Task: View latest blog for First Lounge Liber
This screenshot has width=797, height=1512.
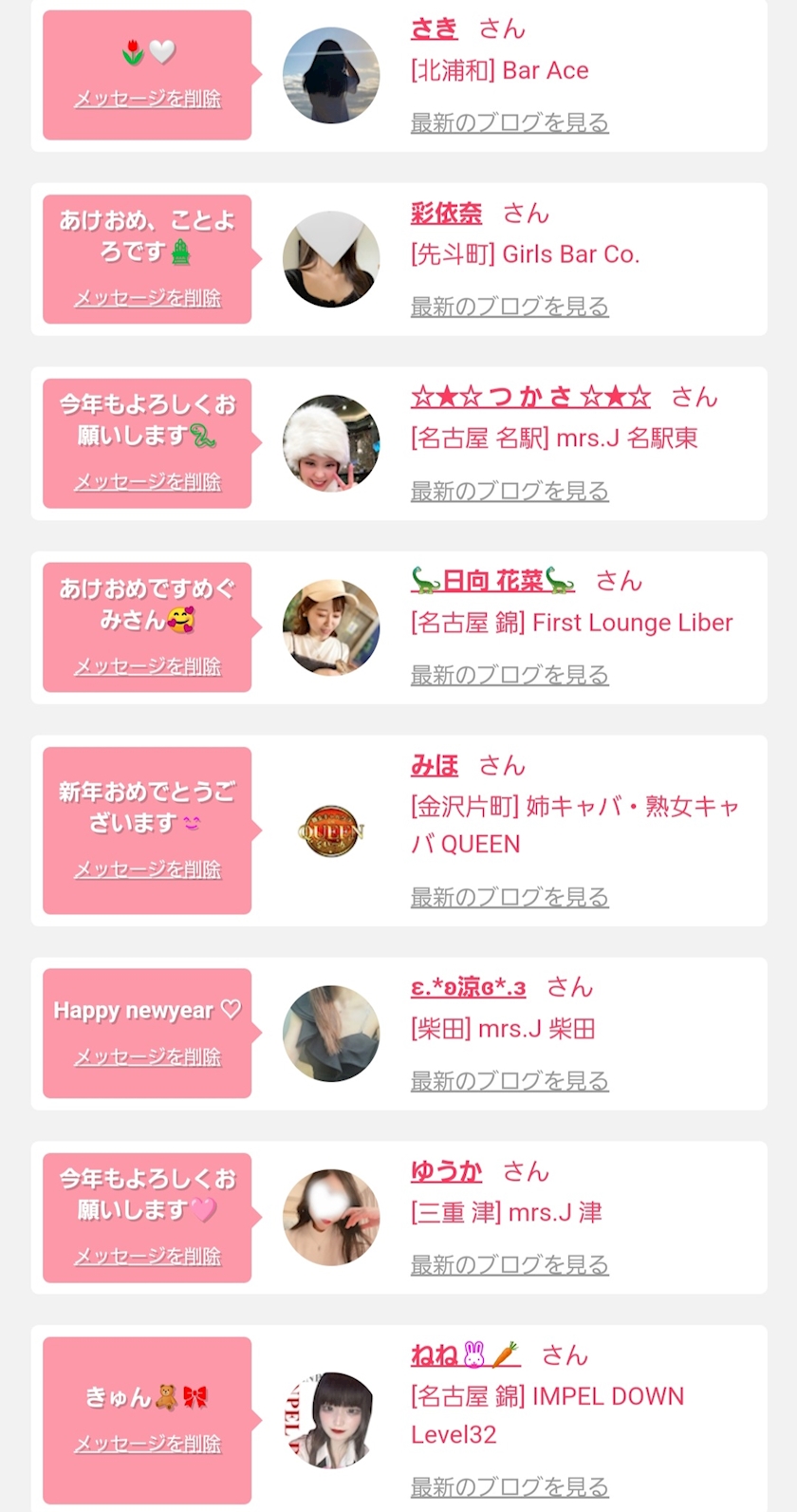Action: [509, 675]
